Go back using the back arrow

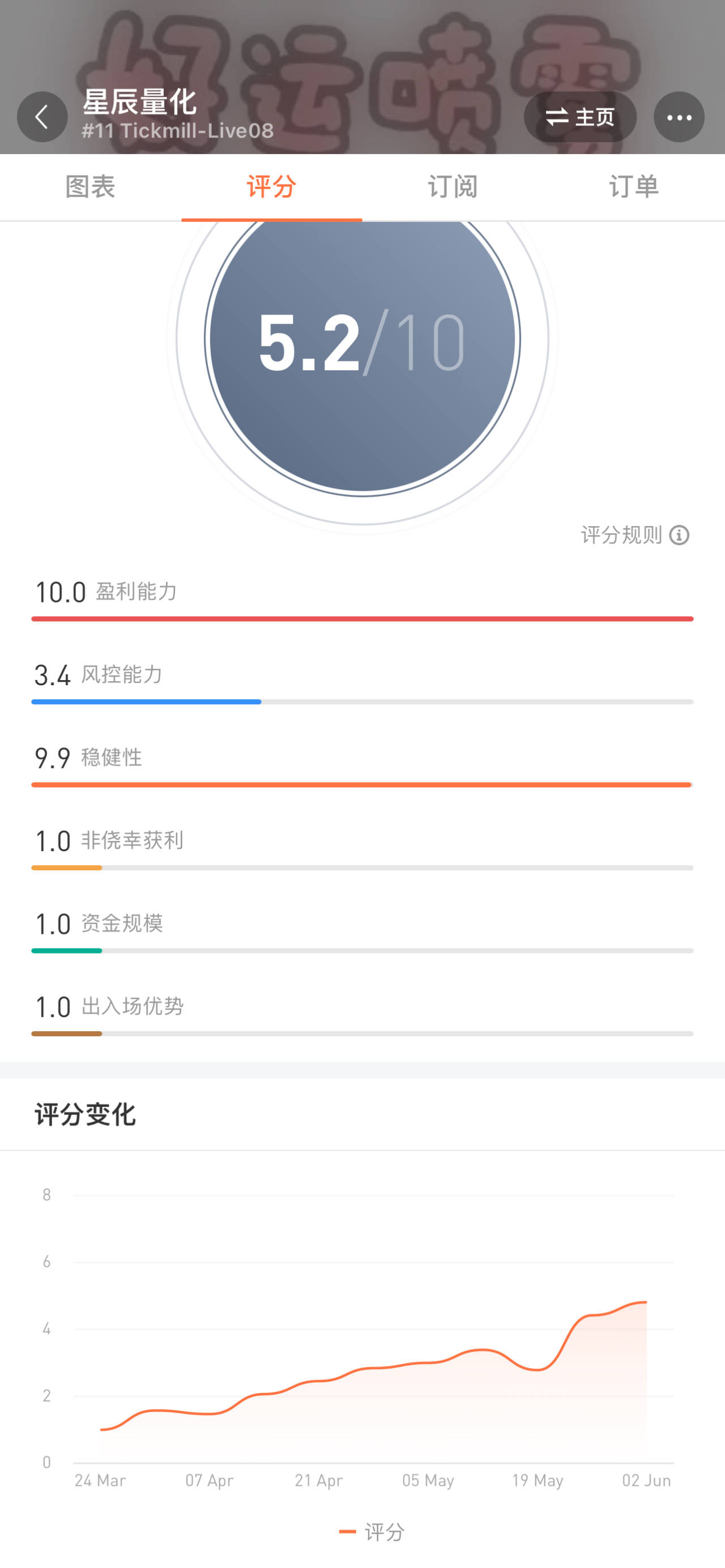(x=42, y=117)
